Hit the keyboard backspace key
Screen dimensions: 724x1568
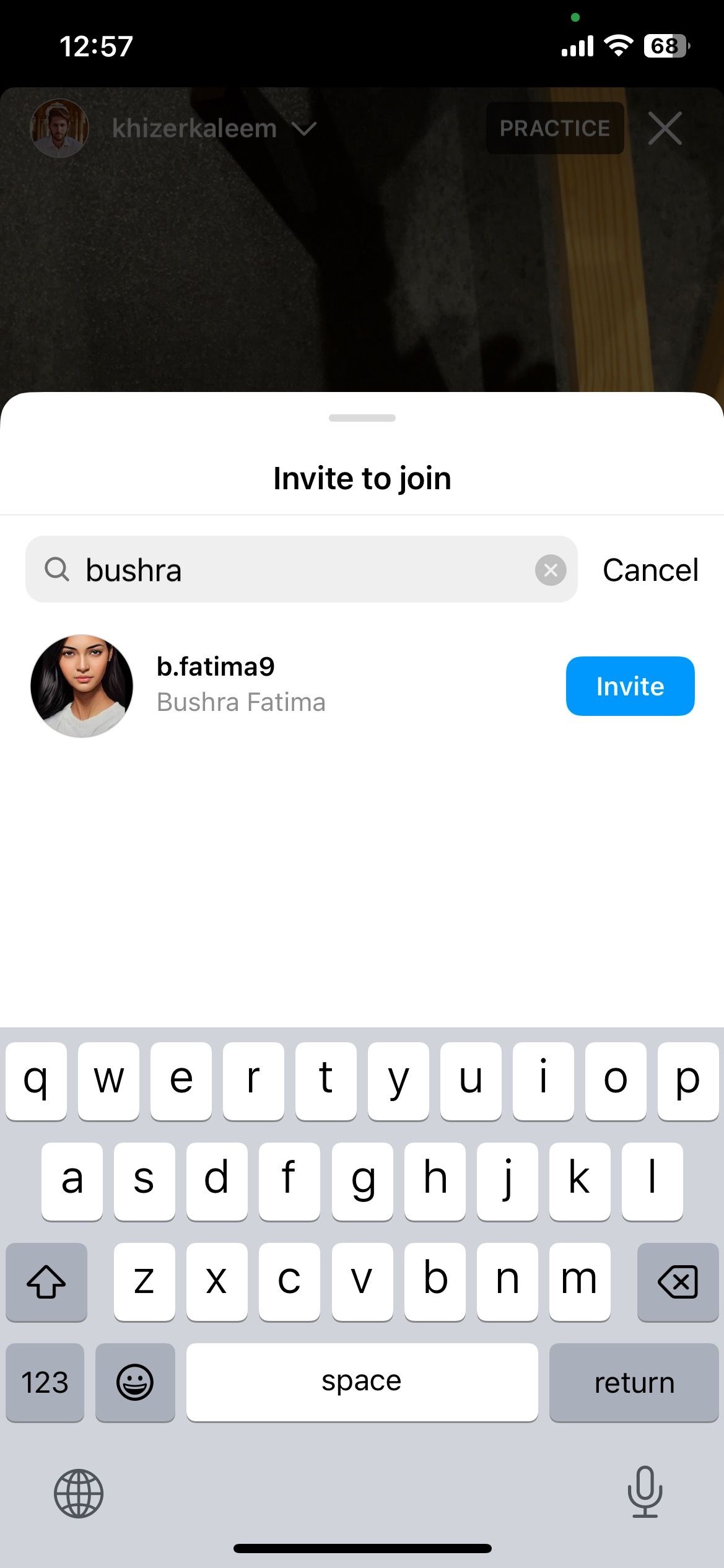pos(678,1281)
